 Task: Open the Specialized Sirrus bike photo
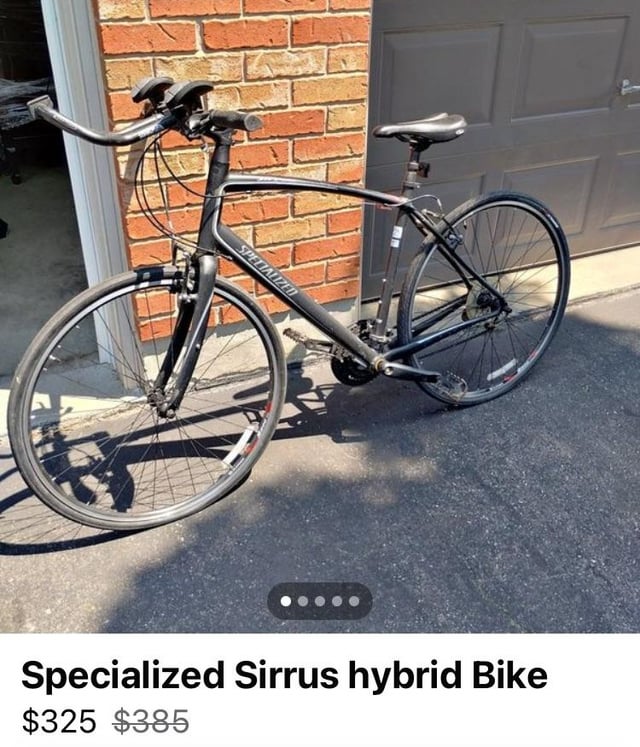coord(320,316)
